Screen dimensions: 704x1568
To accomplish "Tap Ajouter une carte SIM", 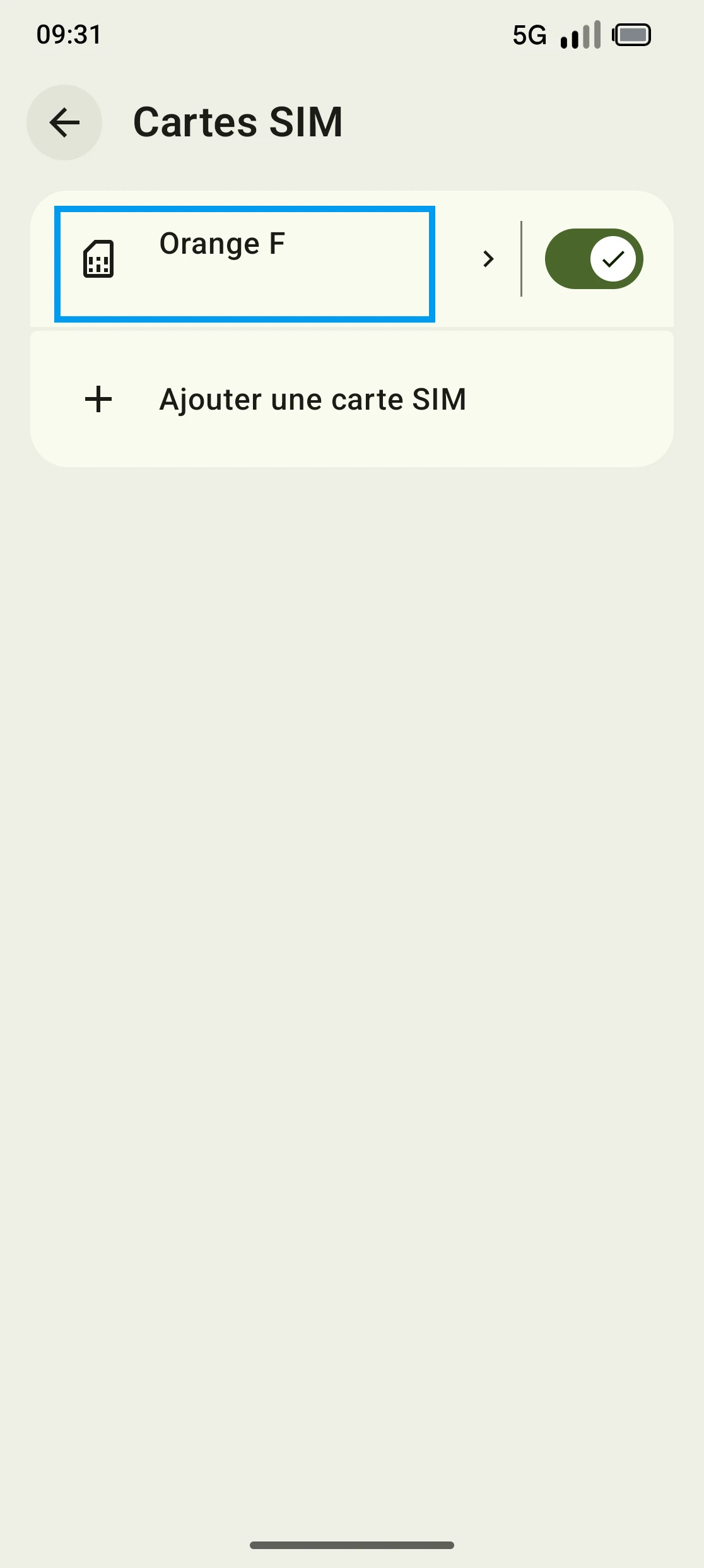I will coord(313,400).
